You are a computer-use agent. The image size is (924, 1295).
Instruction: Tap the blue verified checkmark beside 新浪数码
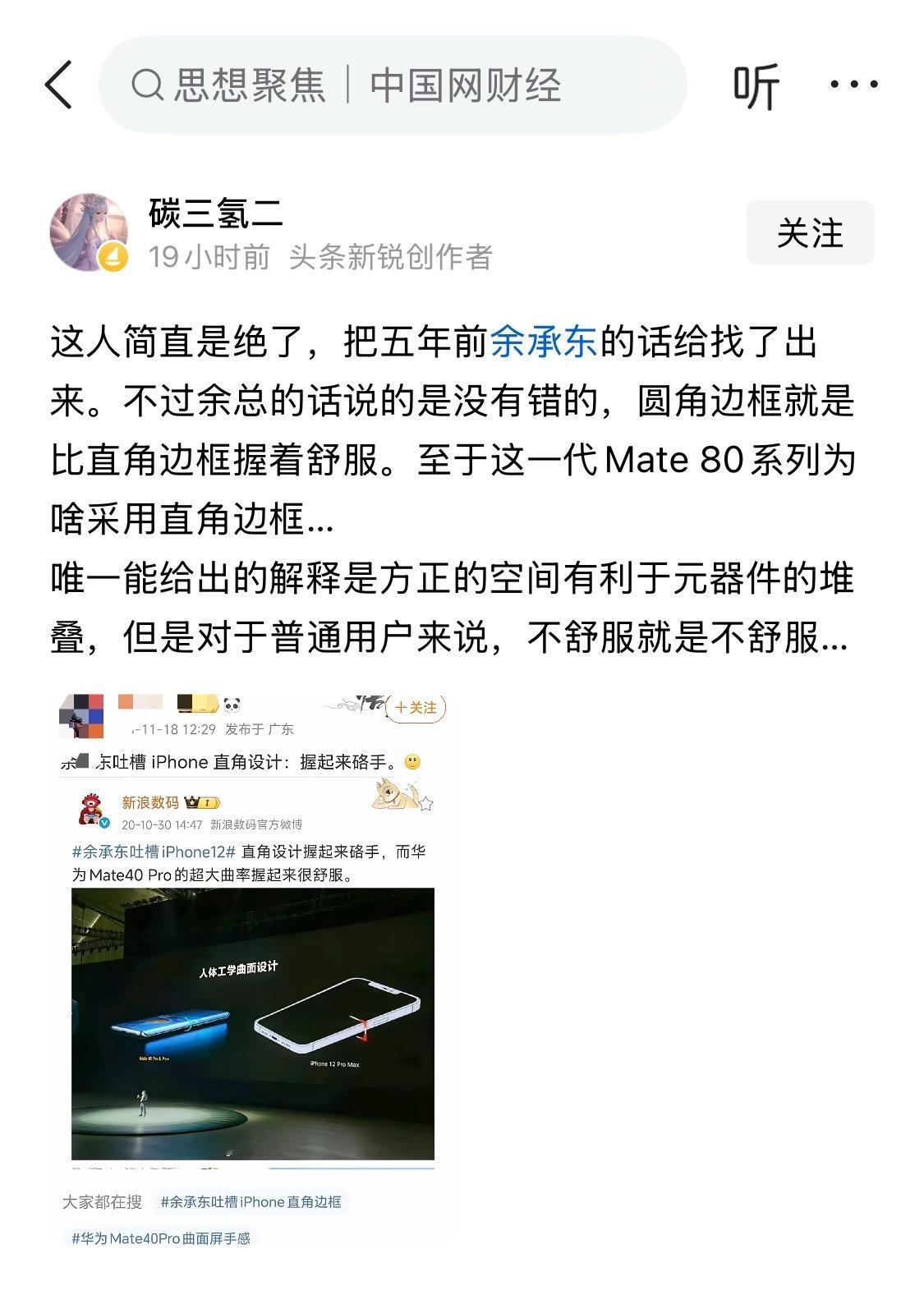pyautogui.click(x=103, y=822)
